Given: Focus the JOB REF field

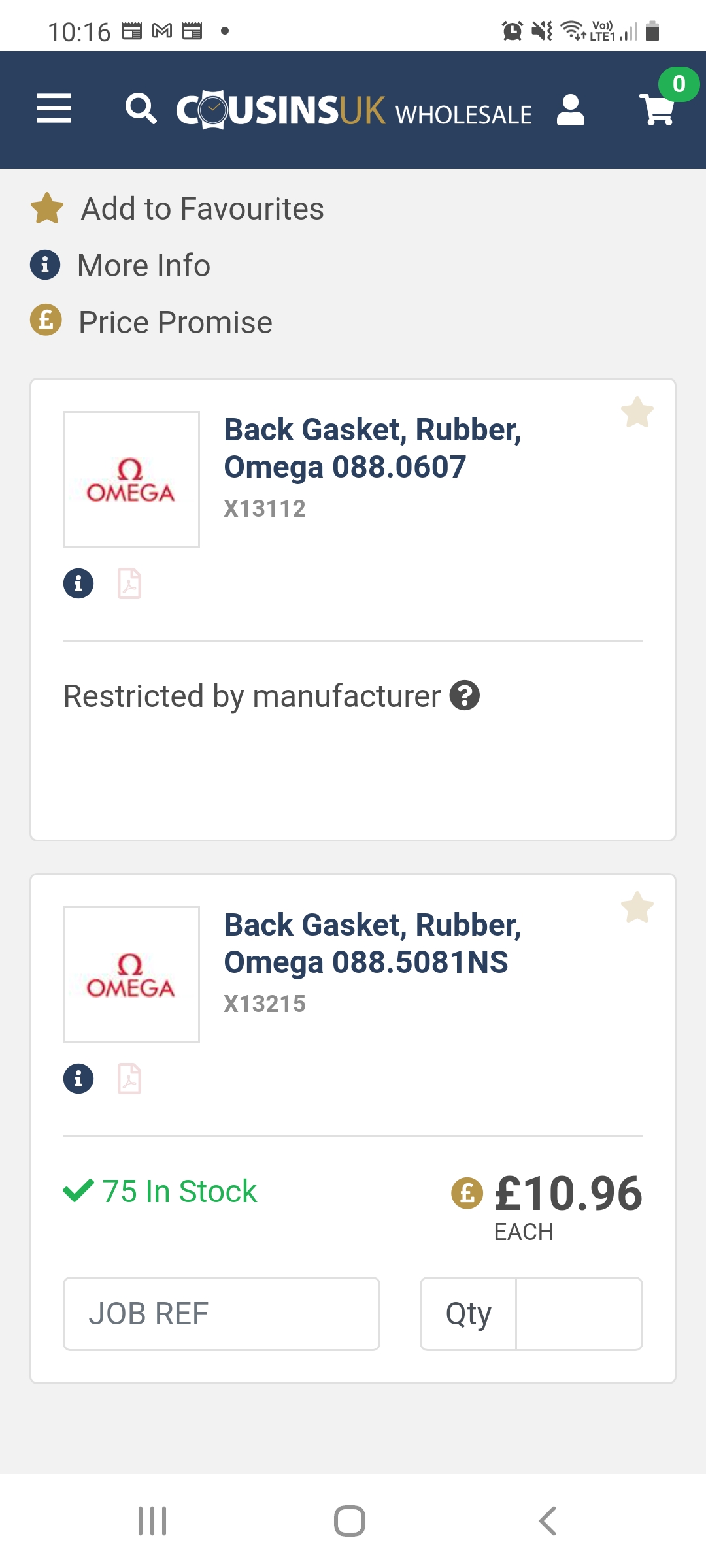Looking at the screenshot, I should 221,1313.
